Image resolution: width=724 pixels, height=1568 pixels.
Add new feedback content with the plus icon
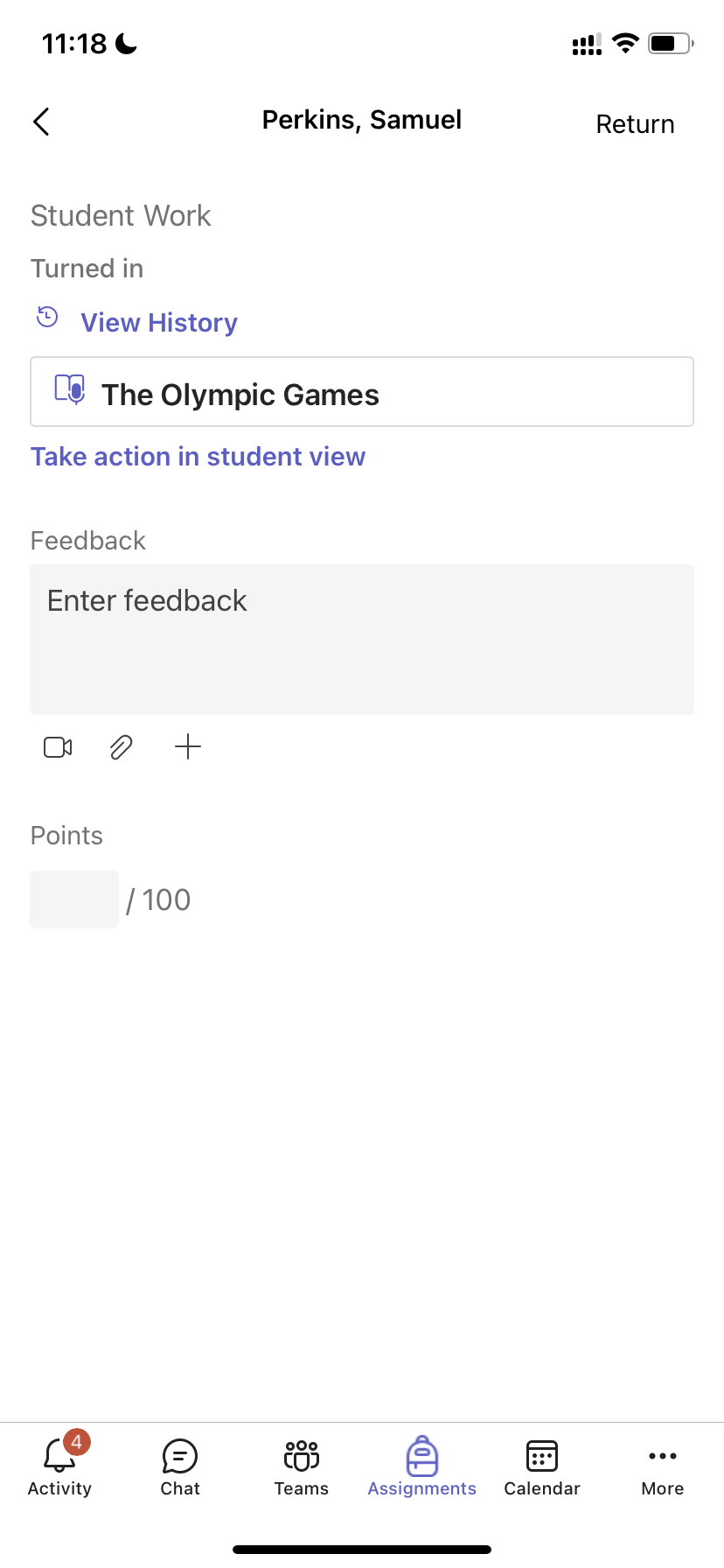click(187, 746)
